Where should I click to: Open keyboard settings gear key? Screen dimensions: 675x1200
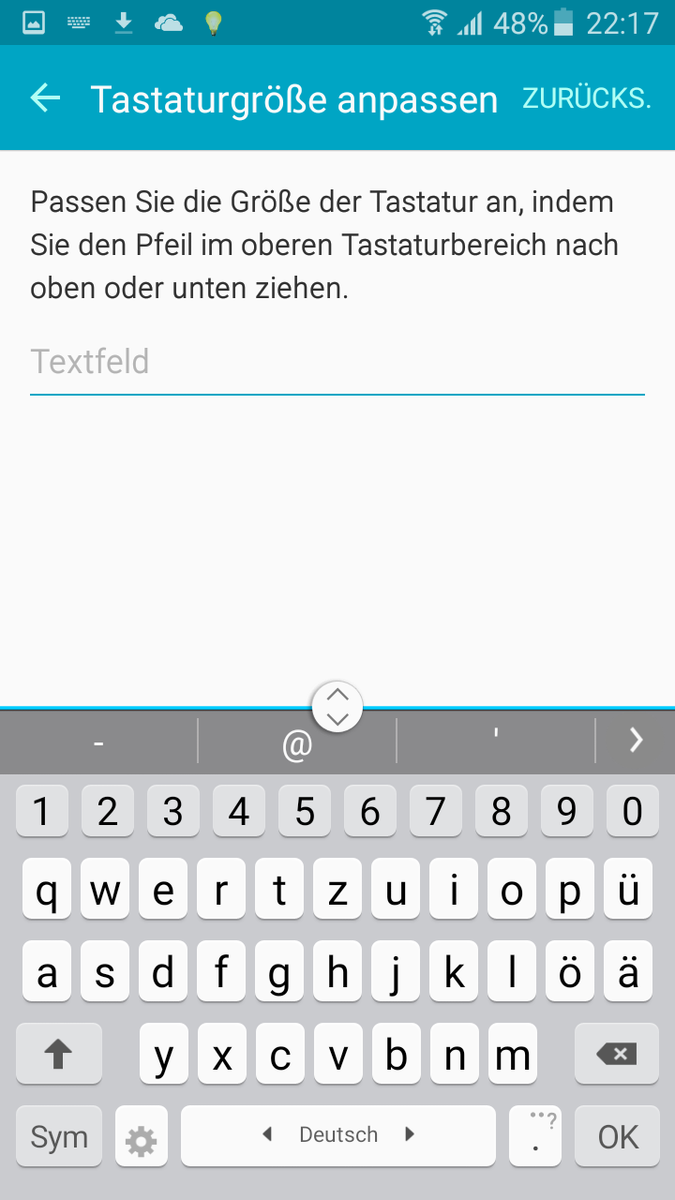tap(141, 1136)
